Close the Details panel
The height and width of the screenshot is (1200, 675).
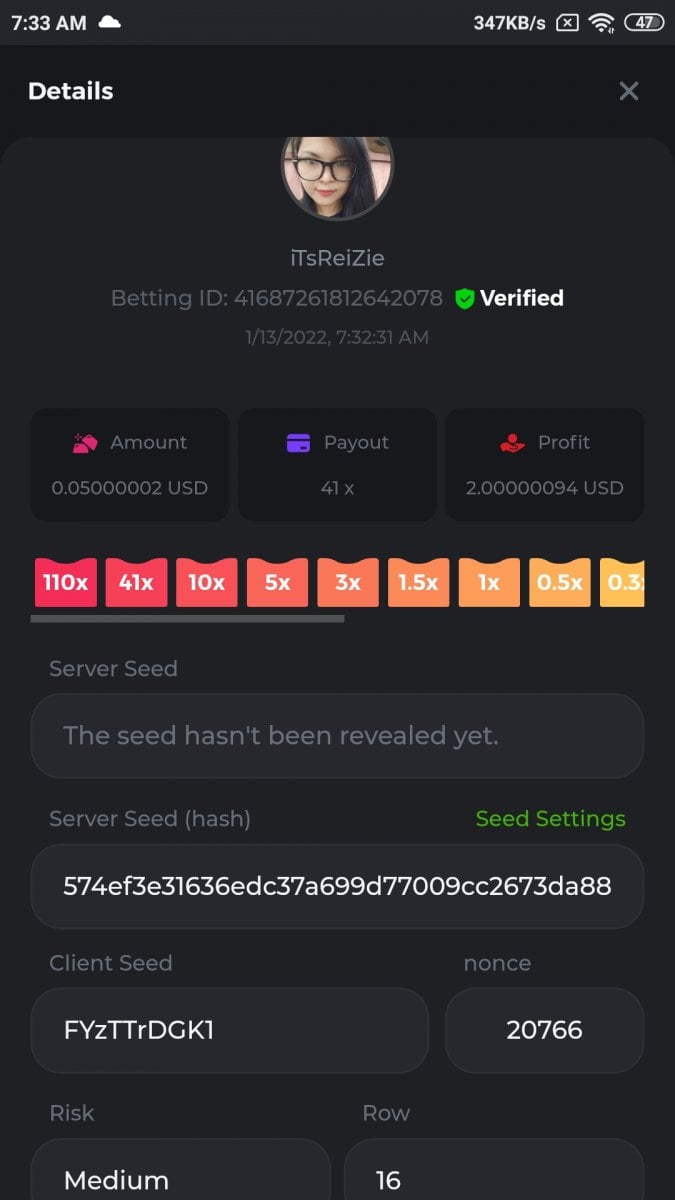pos(628,91)
